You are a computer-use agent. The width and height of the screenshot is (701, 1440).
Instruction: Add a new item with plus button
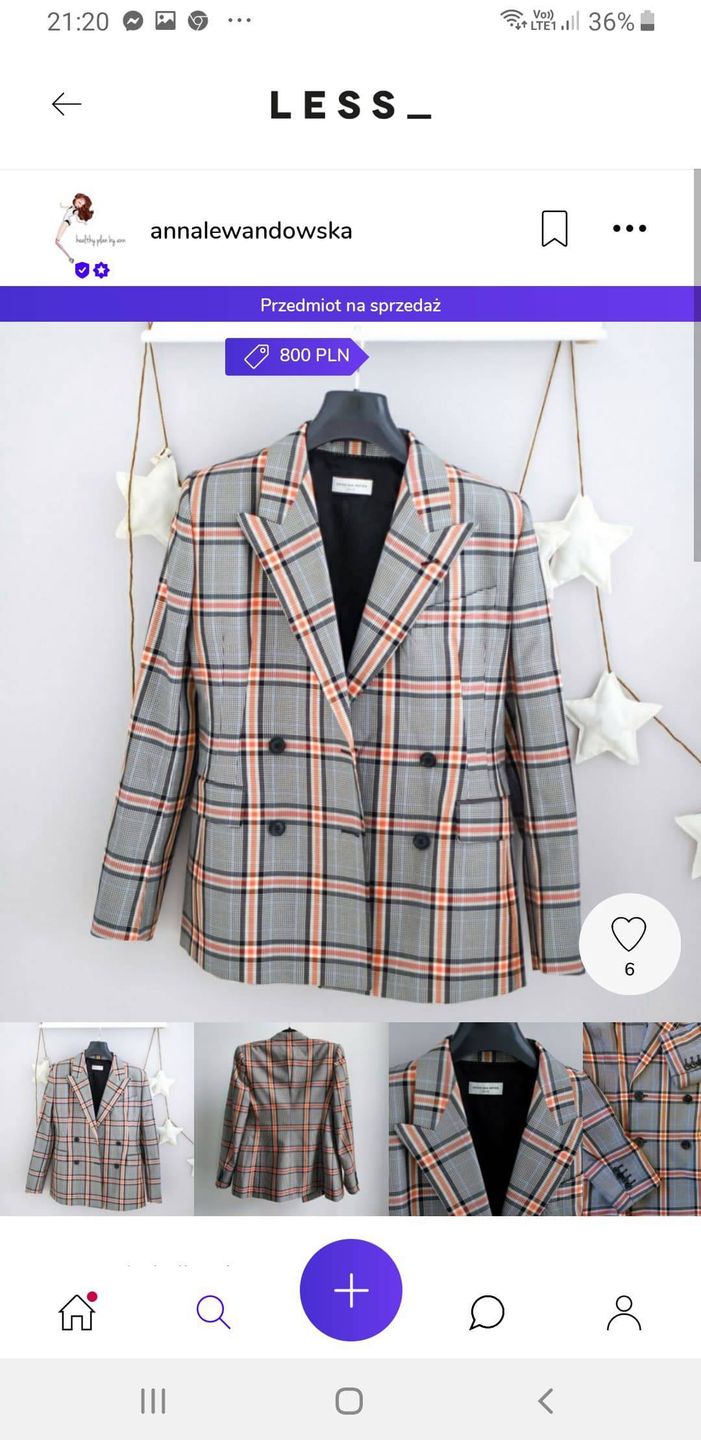351,1290
